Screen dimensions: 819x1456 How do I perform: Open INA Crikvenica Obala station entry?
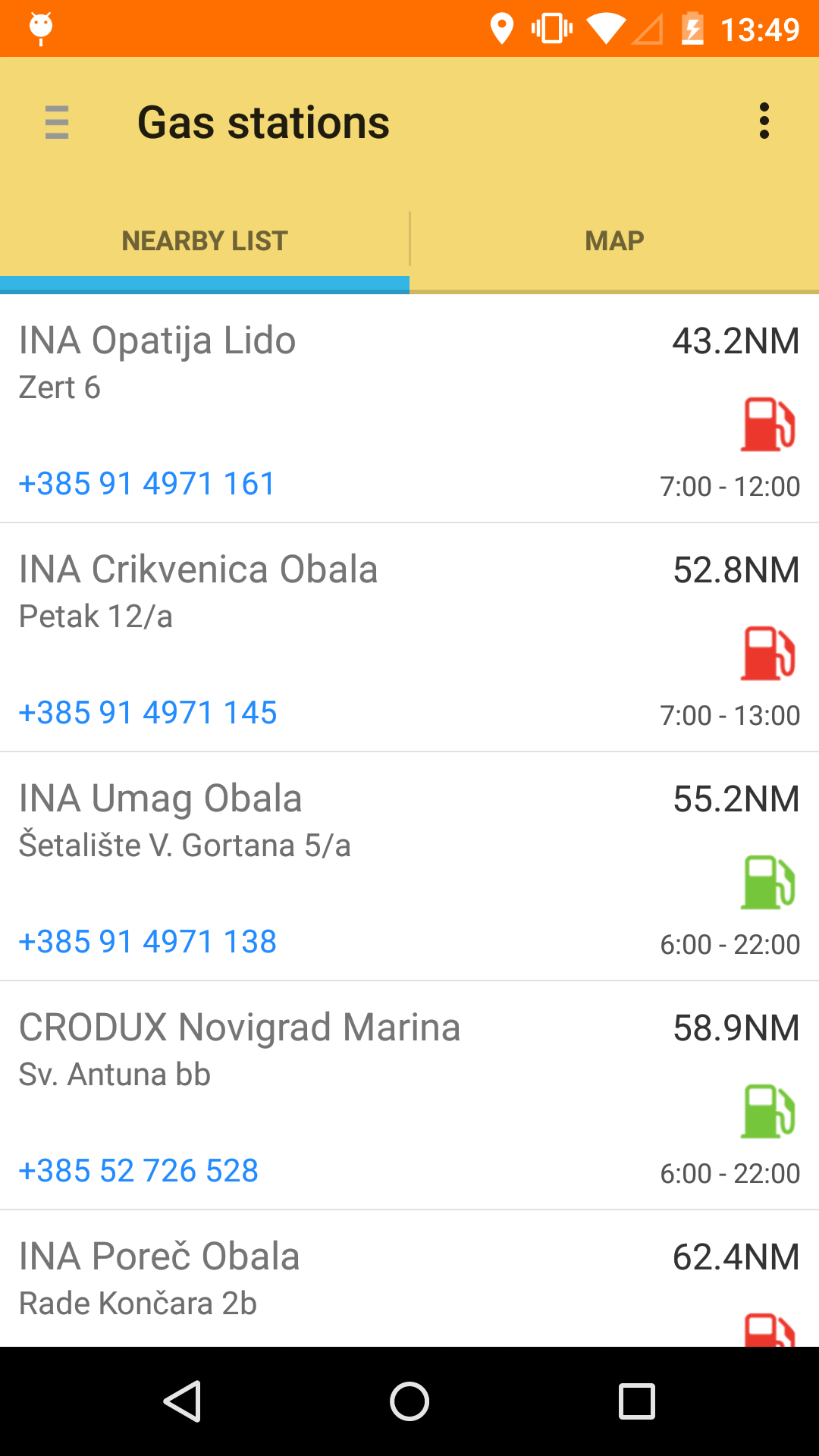[409, 638]
